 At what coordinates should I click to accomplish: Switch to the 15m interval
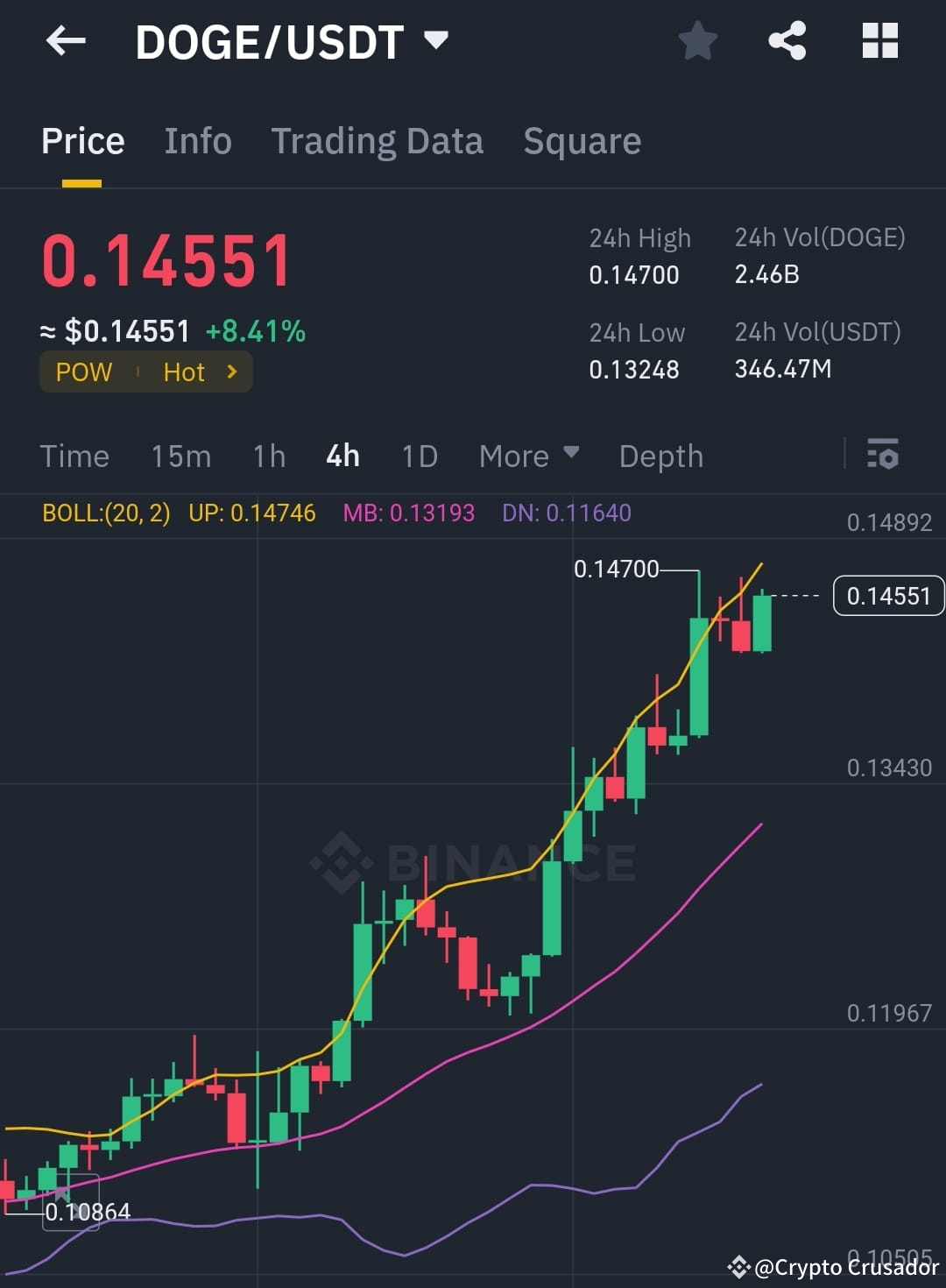click(x=180, y=456)
